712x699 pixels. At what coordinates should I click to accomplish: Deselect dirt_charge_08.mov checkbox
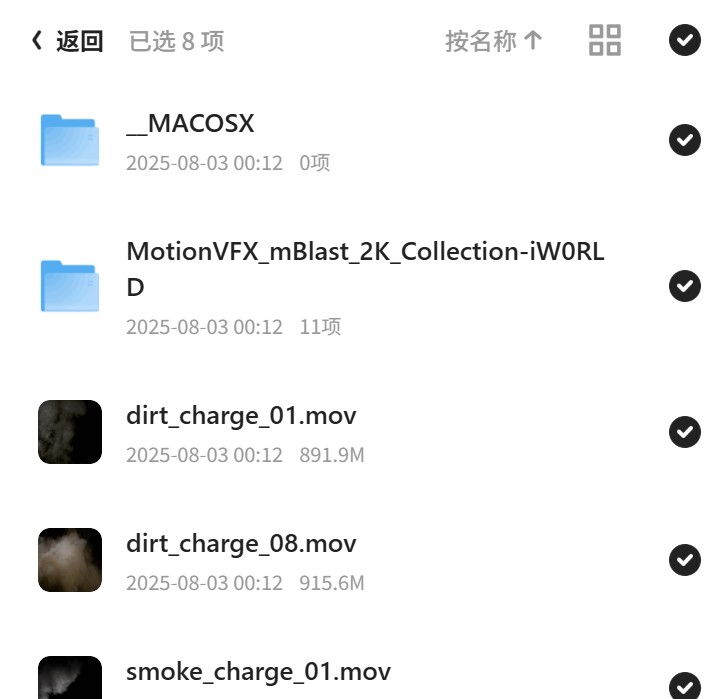685,560
